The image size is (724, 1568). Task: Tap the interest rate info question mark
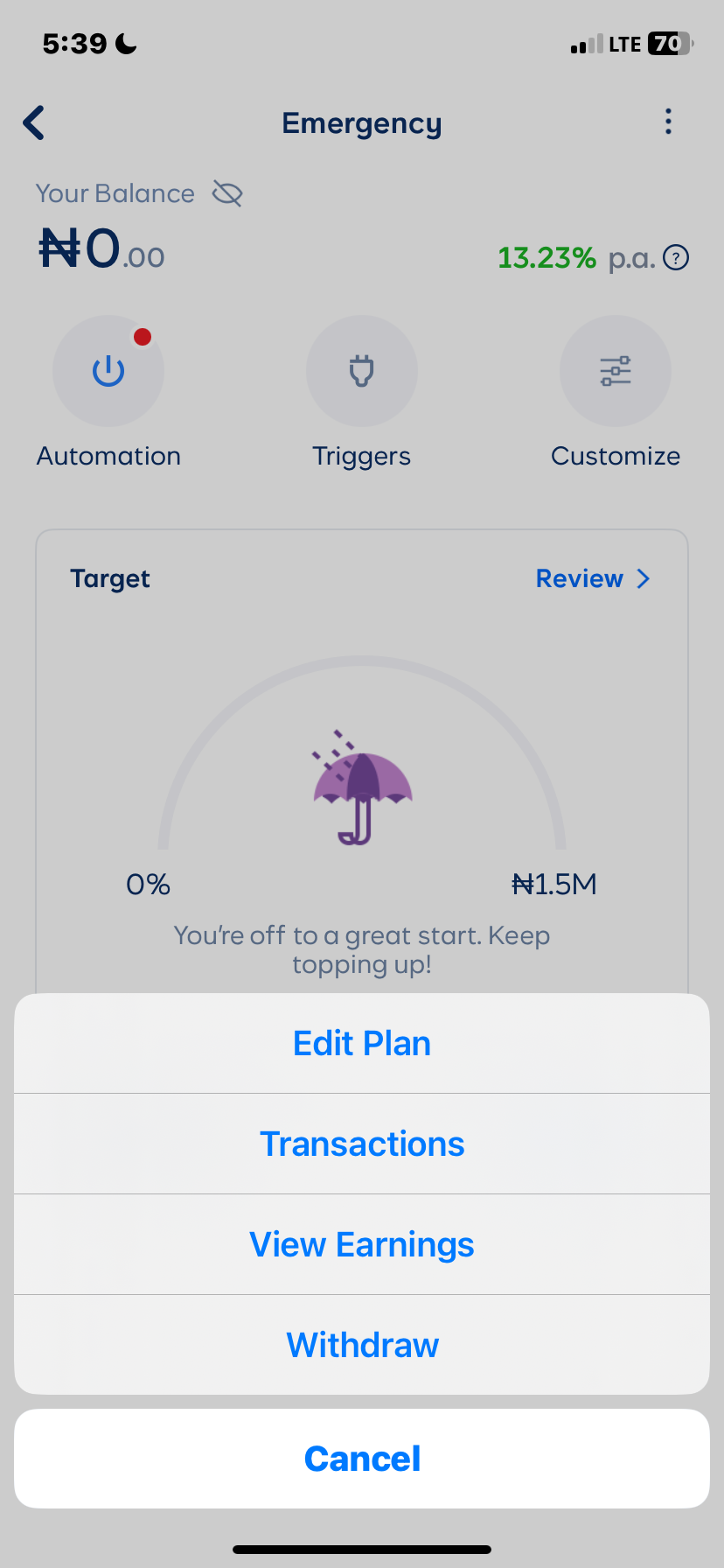pyautogui.click(x=675, y=257)
